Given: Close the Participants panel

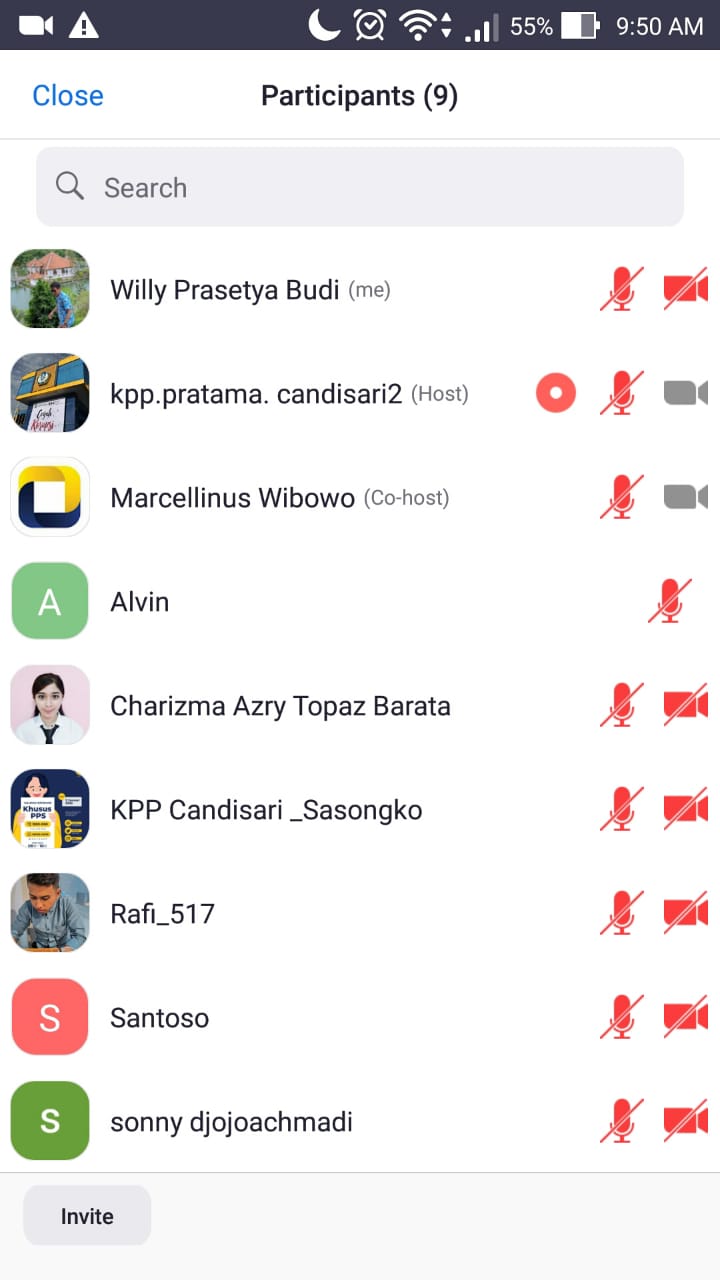Looking at the screenshot, I should coord(68,95).
